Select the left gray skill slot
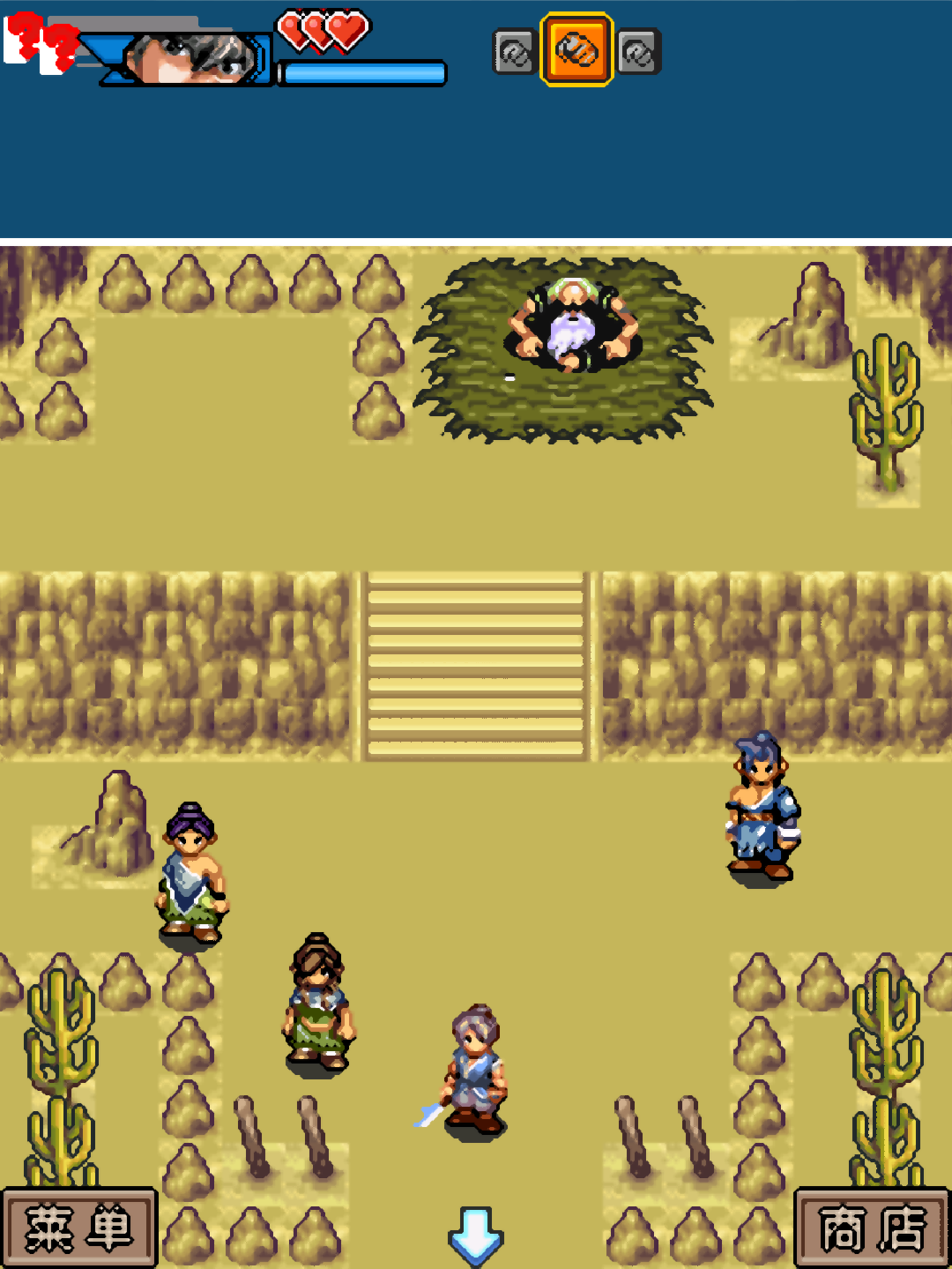This screenshot has width=952, height=1269. 515,53
